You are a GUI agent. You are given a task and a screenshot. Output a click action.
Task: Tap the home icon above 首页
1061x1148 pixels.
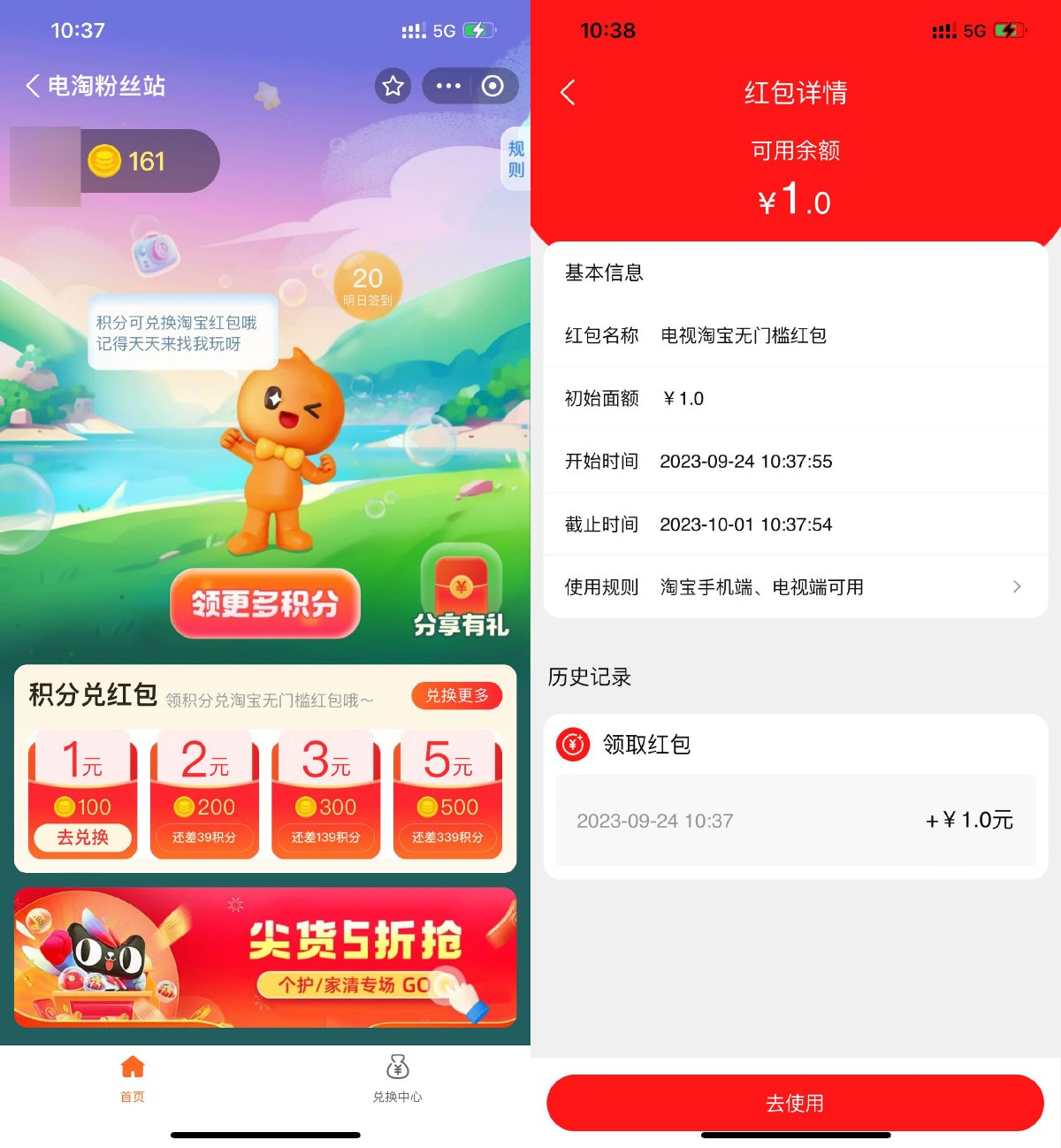pos(132,1068)
